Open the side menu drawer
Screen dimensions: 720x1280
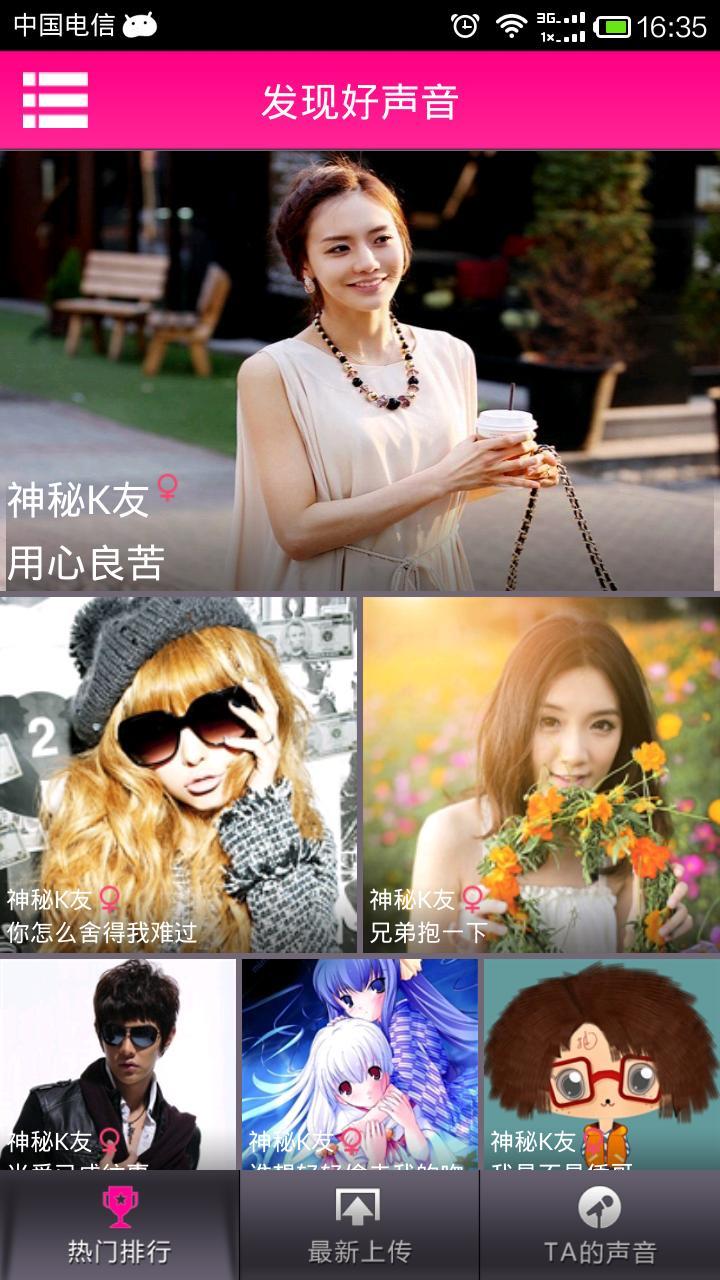coord(56,100)
